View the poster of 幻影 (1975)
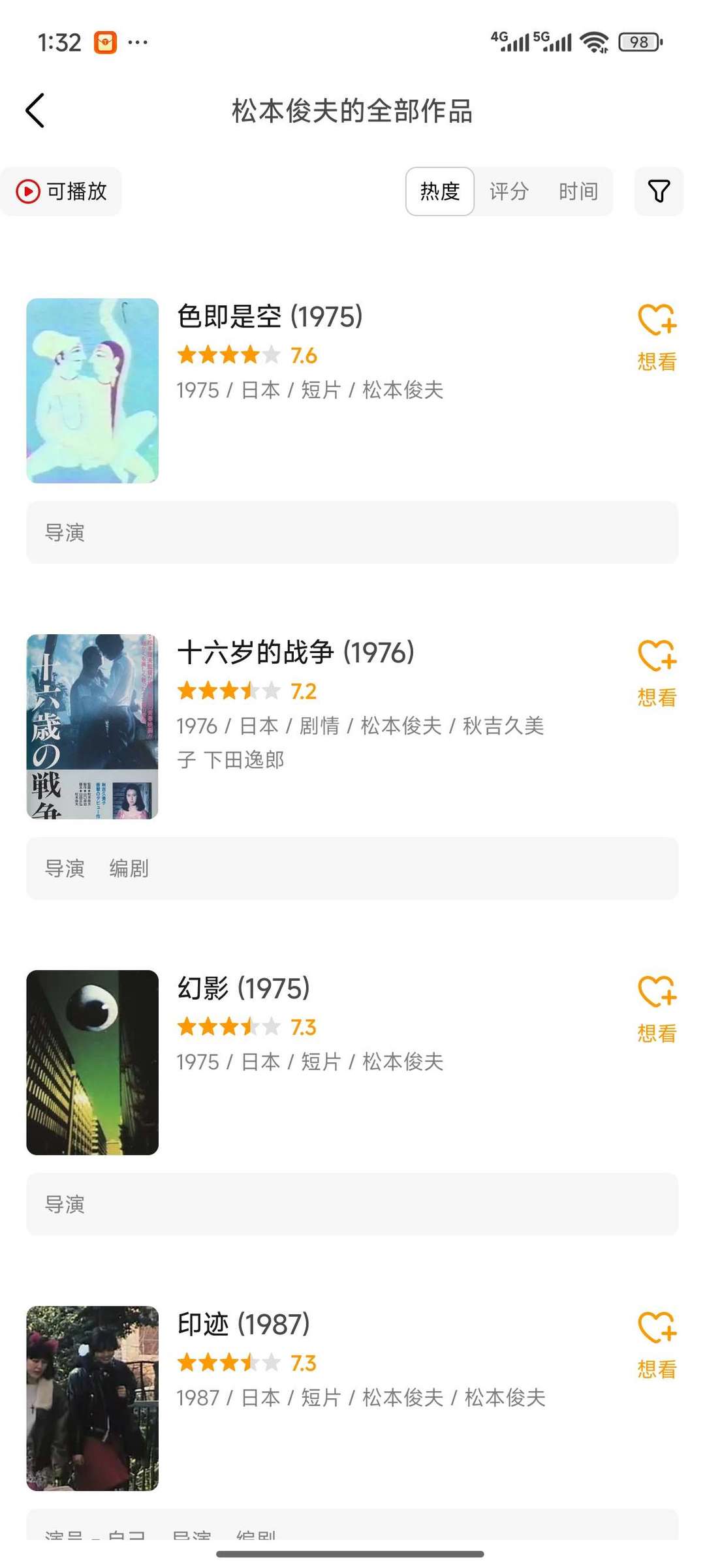This screenshot has height=1568, width=705. [x=93, y=1062]
